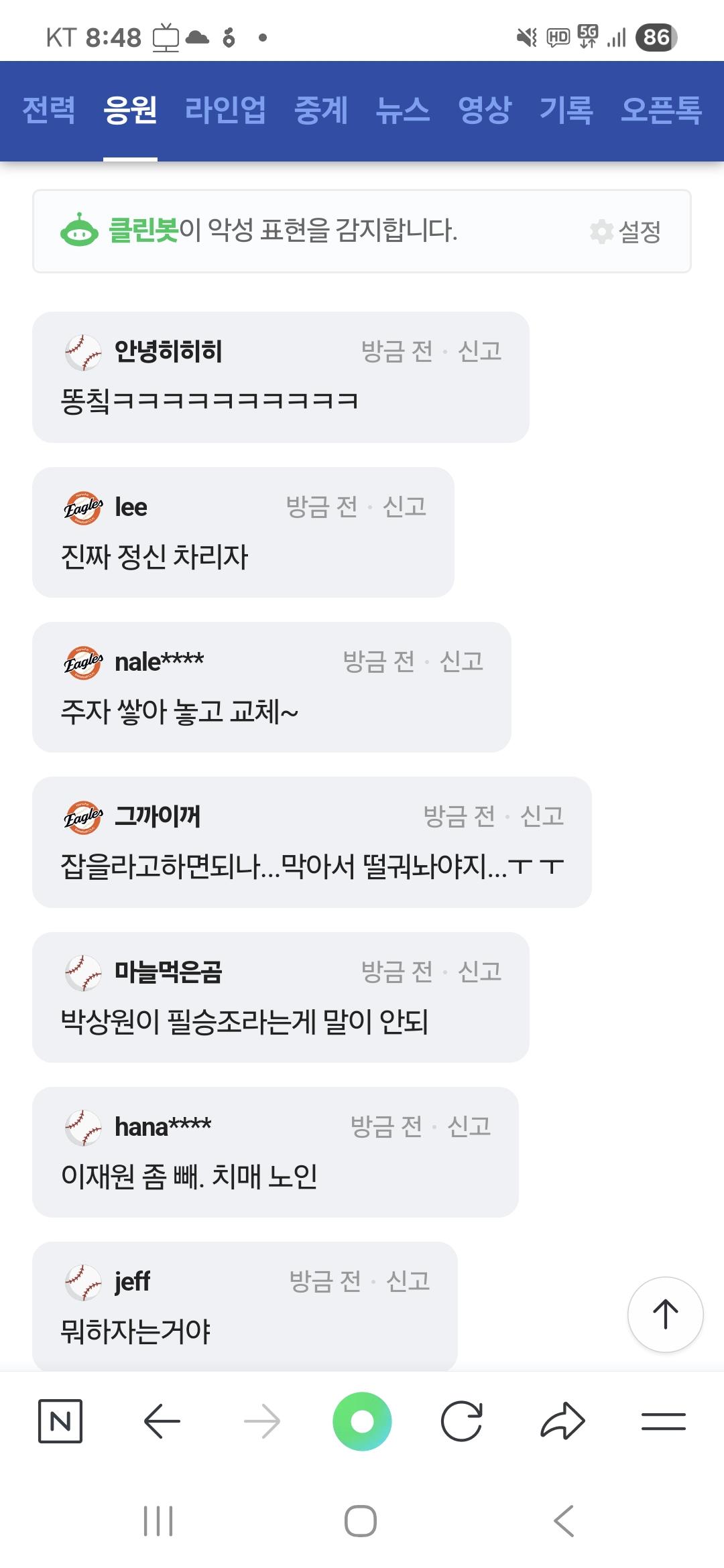Viewport: 724px width, 1568px height.
Task: Open the Naver N home button
Action: pyautogui.click(x=60, y=1421)
